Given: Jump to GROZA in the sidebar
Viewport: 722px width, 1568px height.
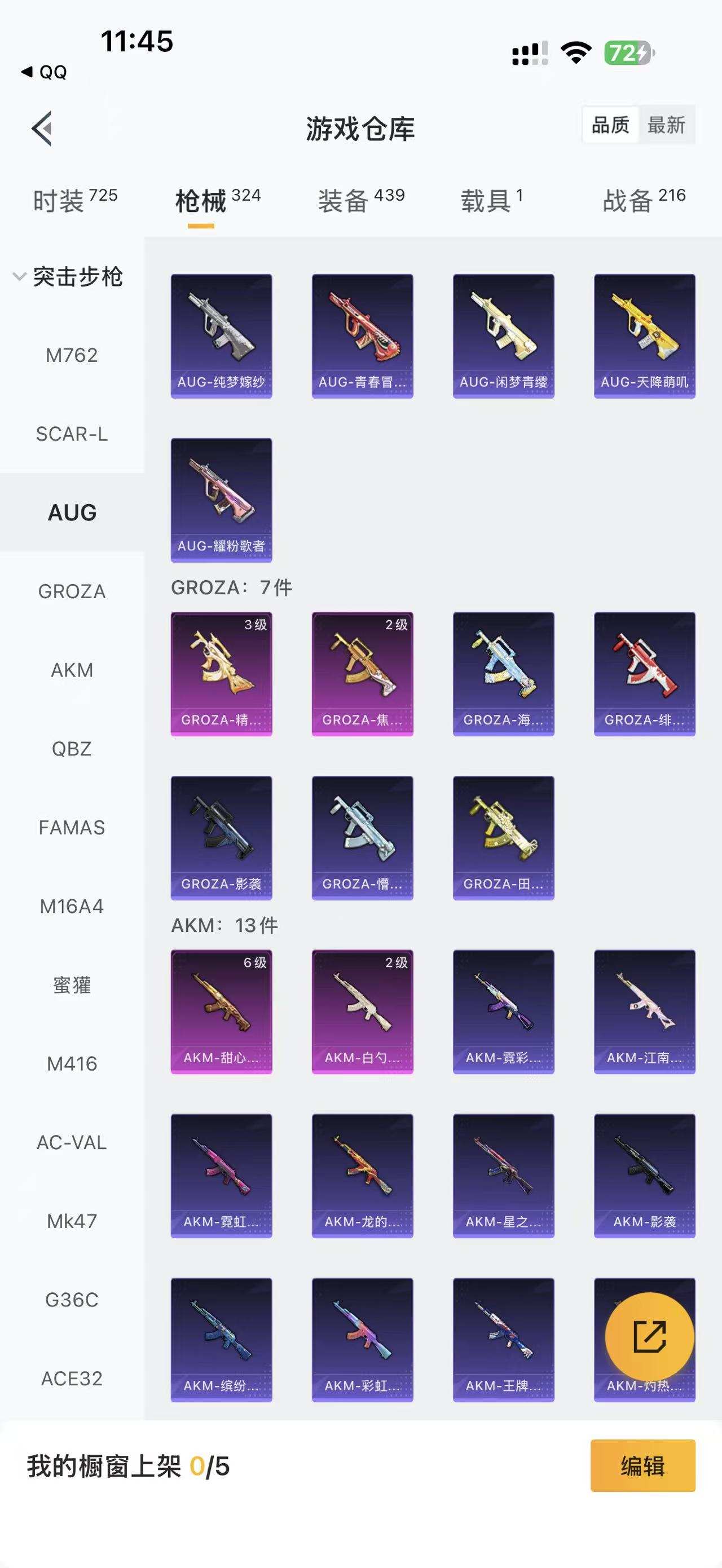Looking at the screenshot, I should click(x=72, y=591).
